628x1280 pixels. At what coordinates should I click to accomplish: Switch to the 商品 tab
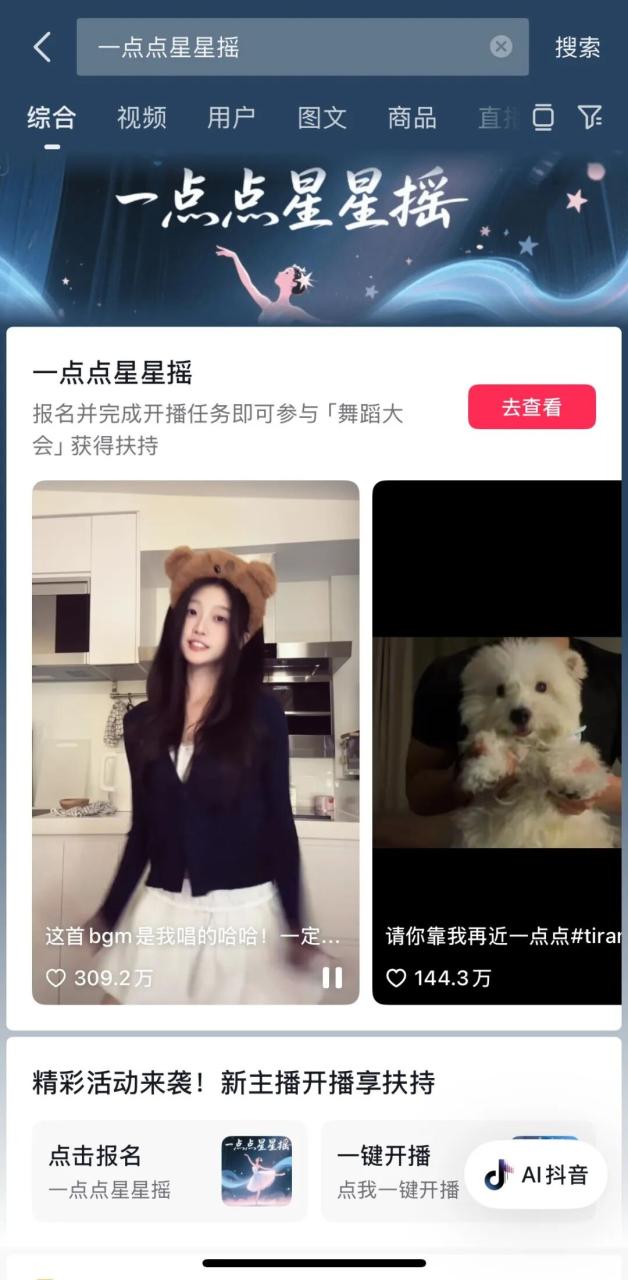coord(412,118)
